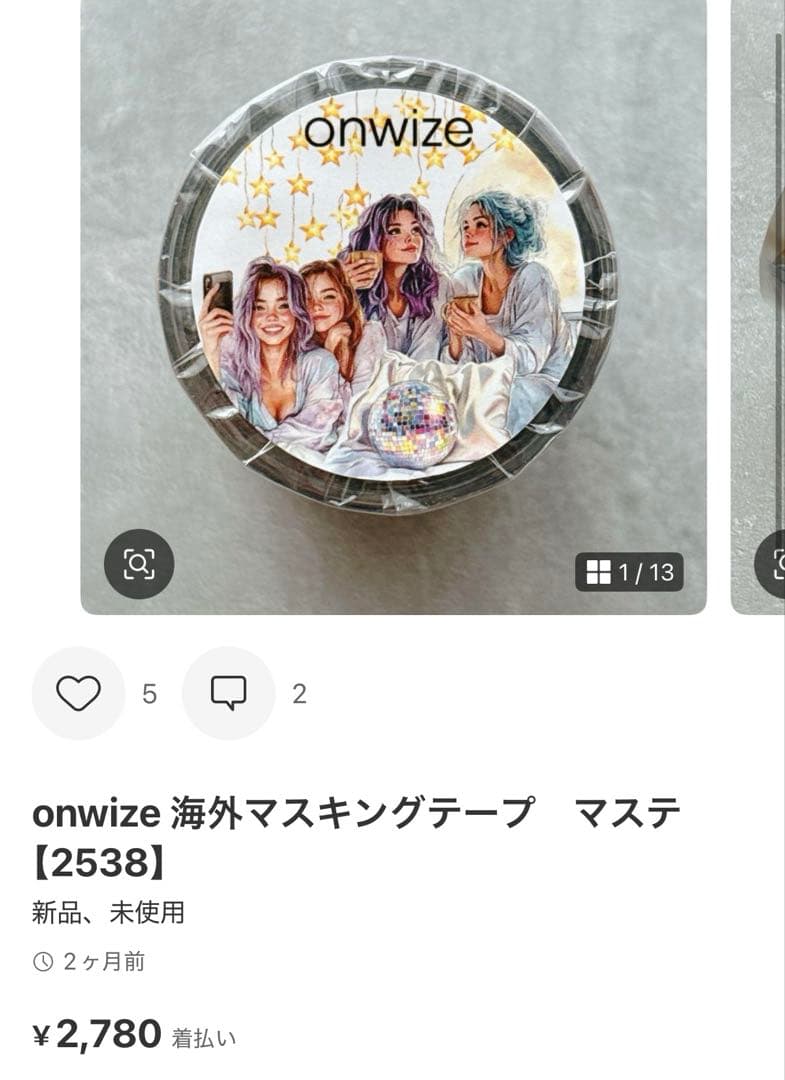785x1080 pixels.
Task: Tap the main product photo to enlarge it
Action: click(390, 300)
